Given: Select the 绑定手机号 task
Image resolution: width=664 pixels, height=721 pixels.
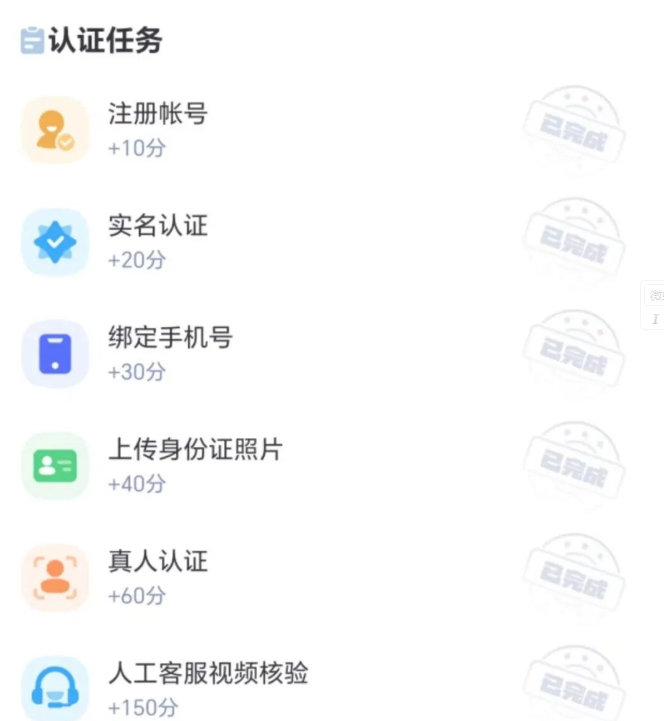Looking at the screenshot, I should click(170, 338).
